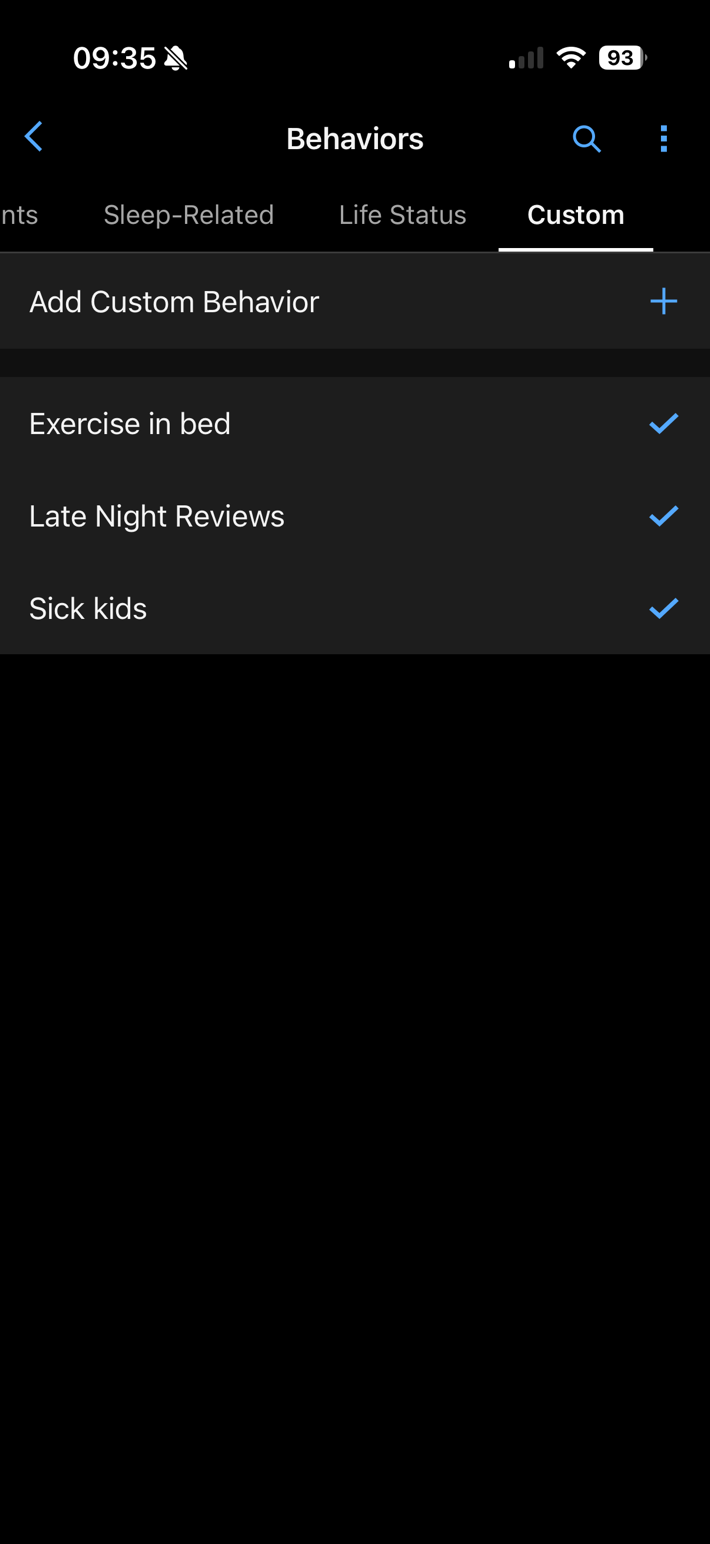Deselect the Sick kids behavior
Image resolution: width=710 pixels, height=1544 pixels.
[662, 608]
